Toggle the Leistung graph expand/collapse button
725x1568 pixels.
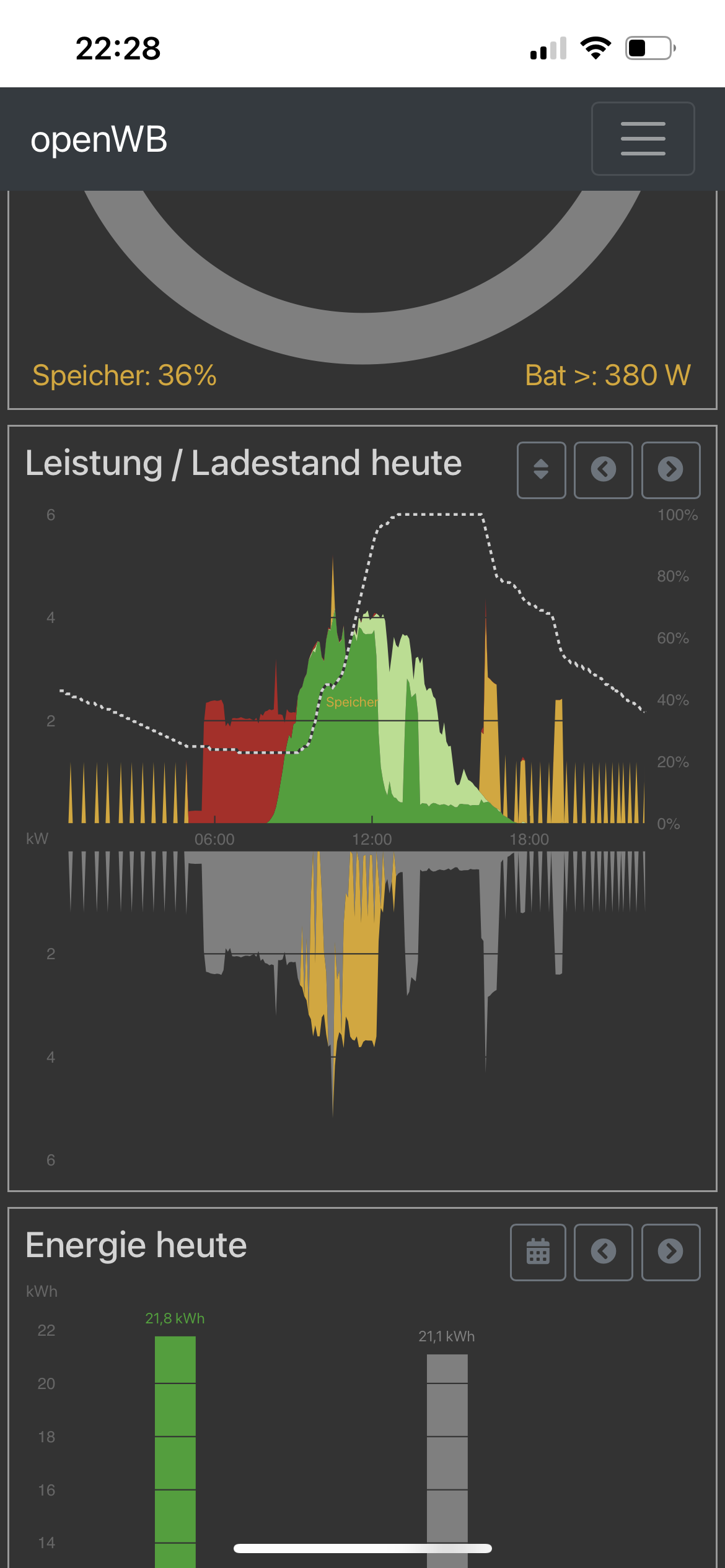pos(541,469)
